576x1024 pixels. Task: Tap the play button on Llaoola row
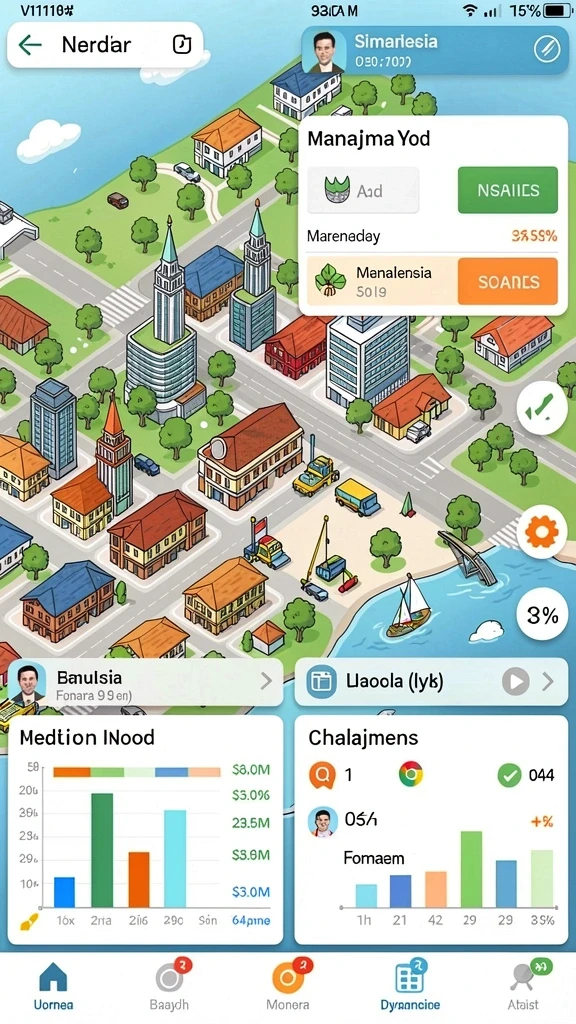pyautogui.click(x=515, y=682)
